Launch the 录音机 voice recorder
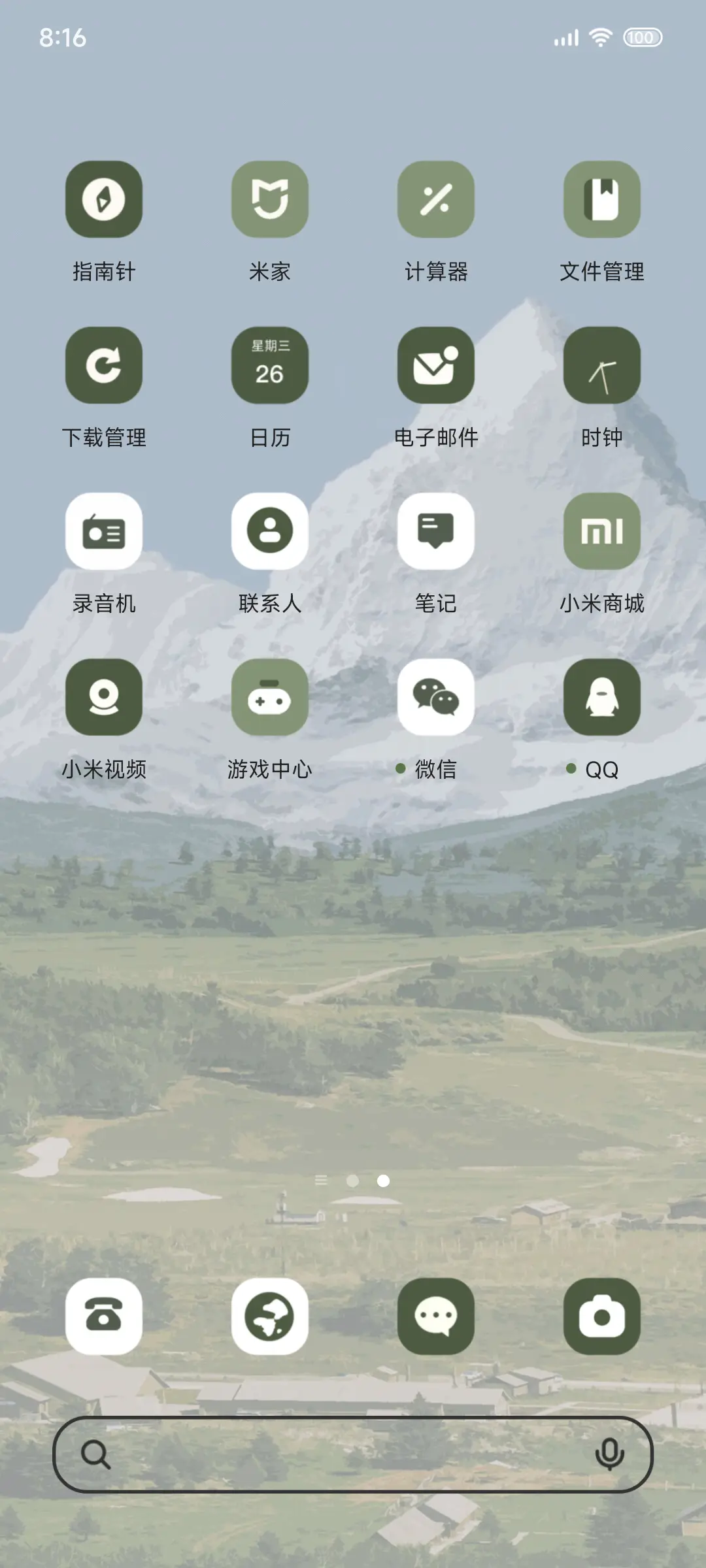 coord(104,532)
